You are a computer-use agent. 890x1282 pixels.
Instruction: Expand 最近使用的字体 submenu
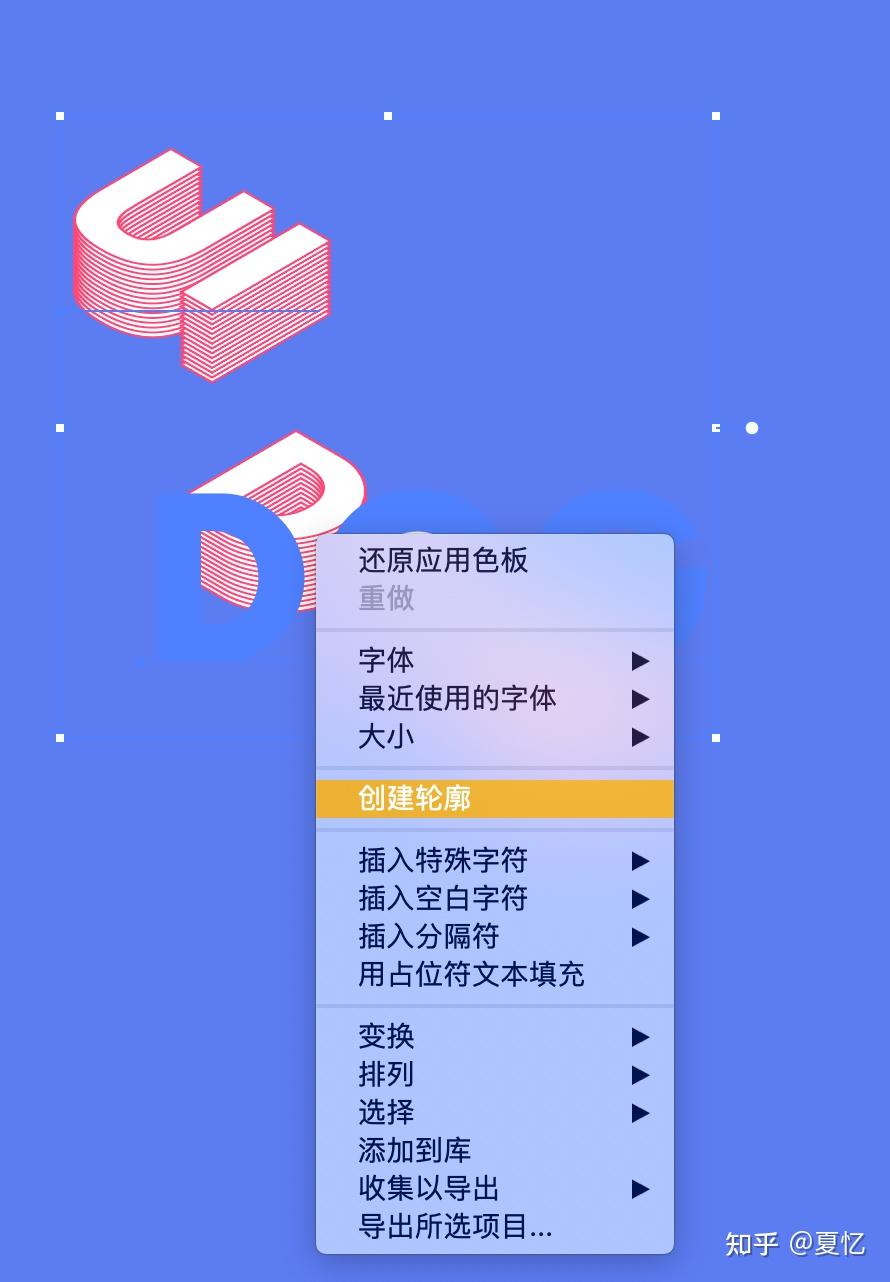tap(457, 698)
